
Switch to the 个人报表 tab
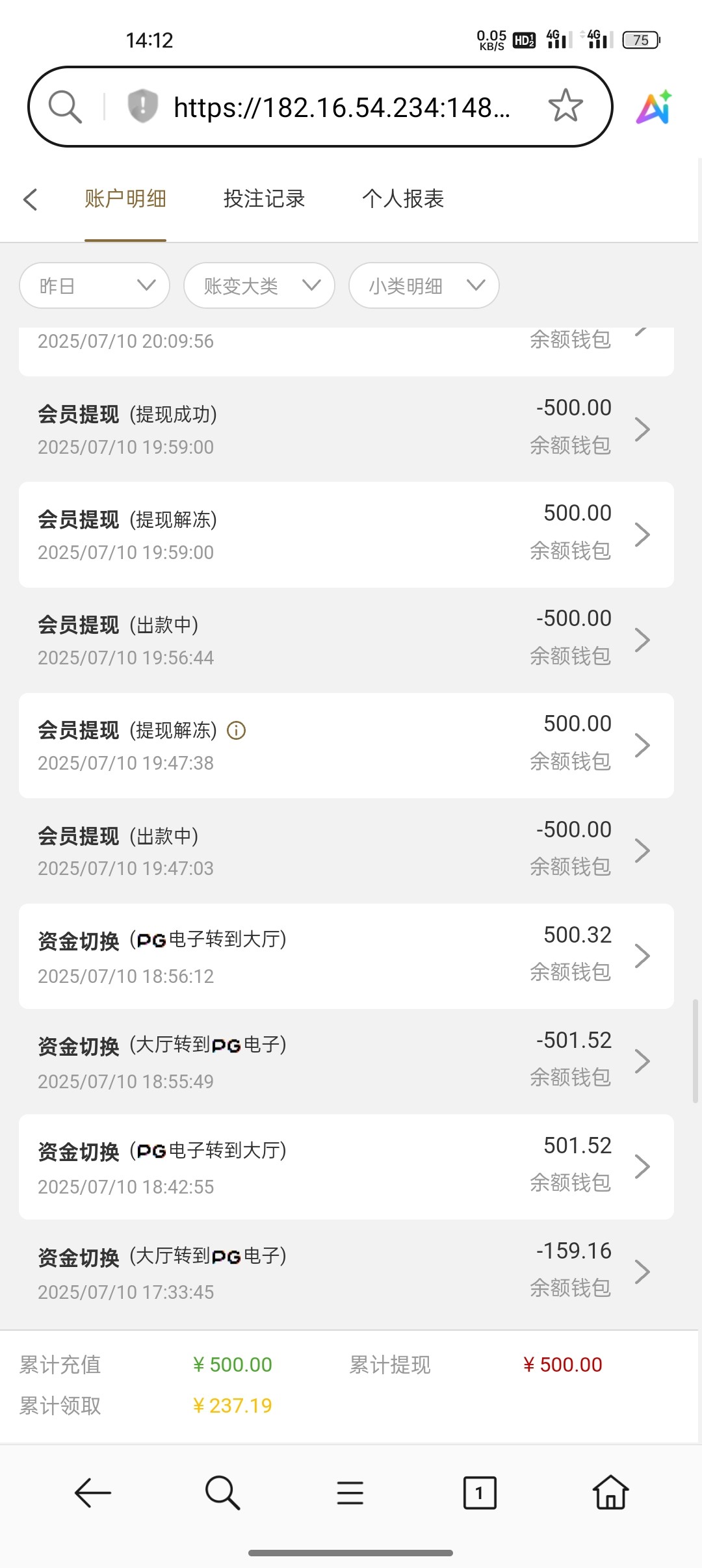click(403, 199)
